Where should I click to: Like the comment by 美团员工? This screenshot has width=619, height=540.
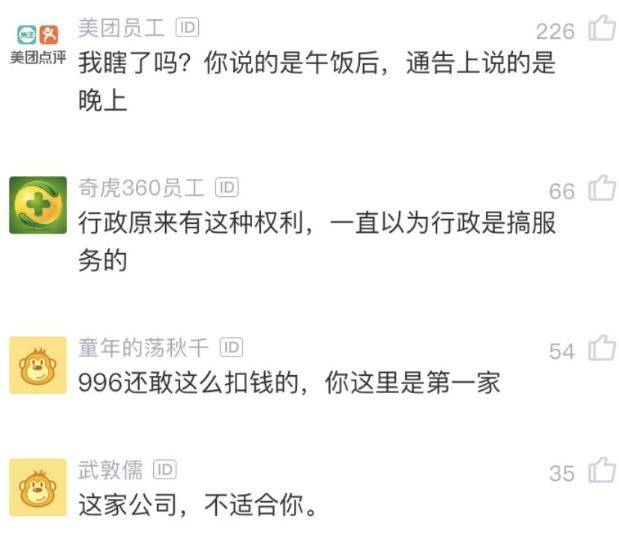pyautogui.click(x=601, y=29)
